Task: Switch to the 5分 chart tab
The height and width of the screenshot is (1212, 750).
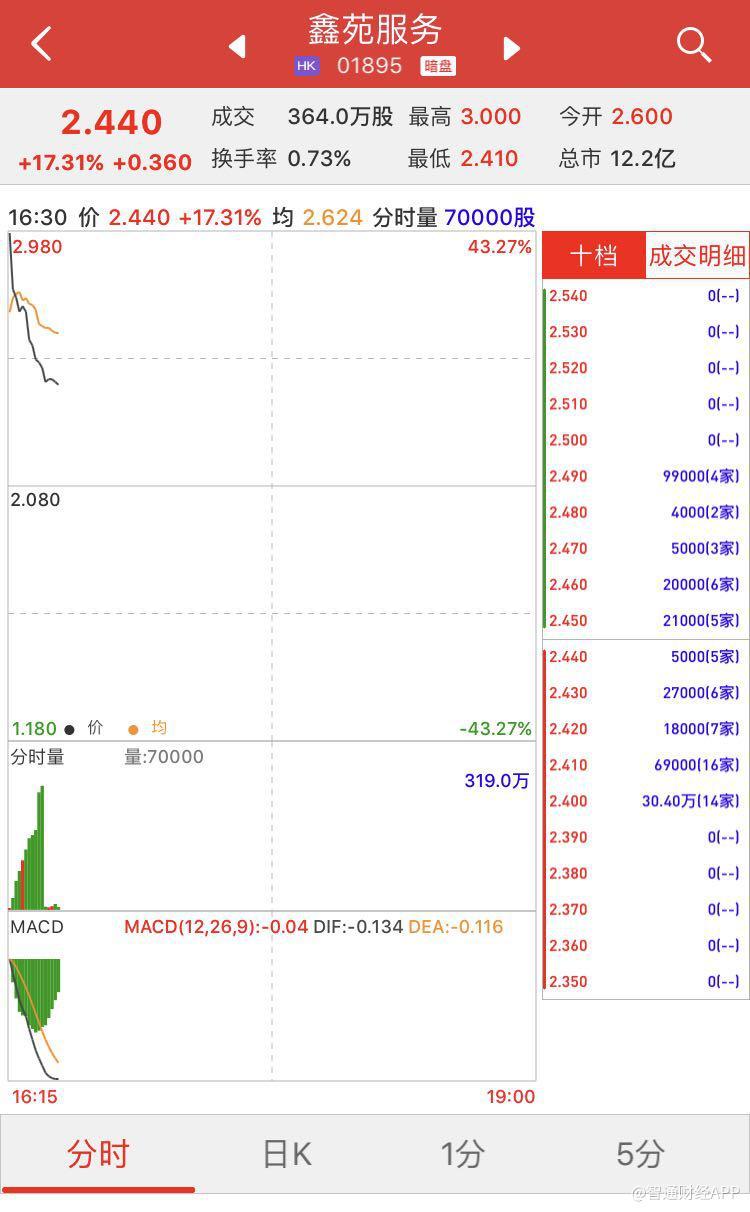Action: (x=640, y=1153)
